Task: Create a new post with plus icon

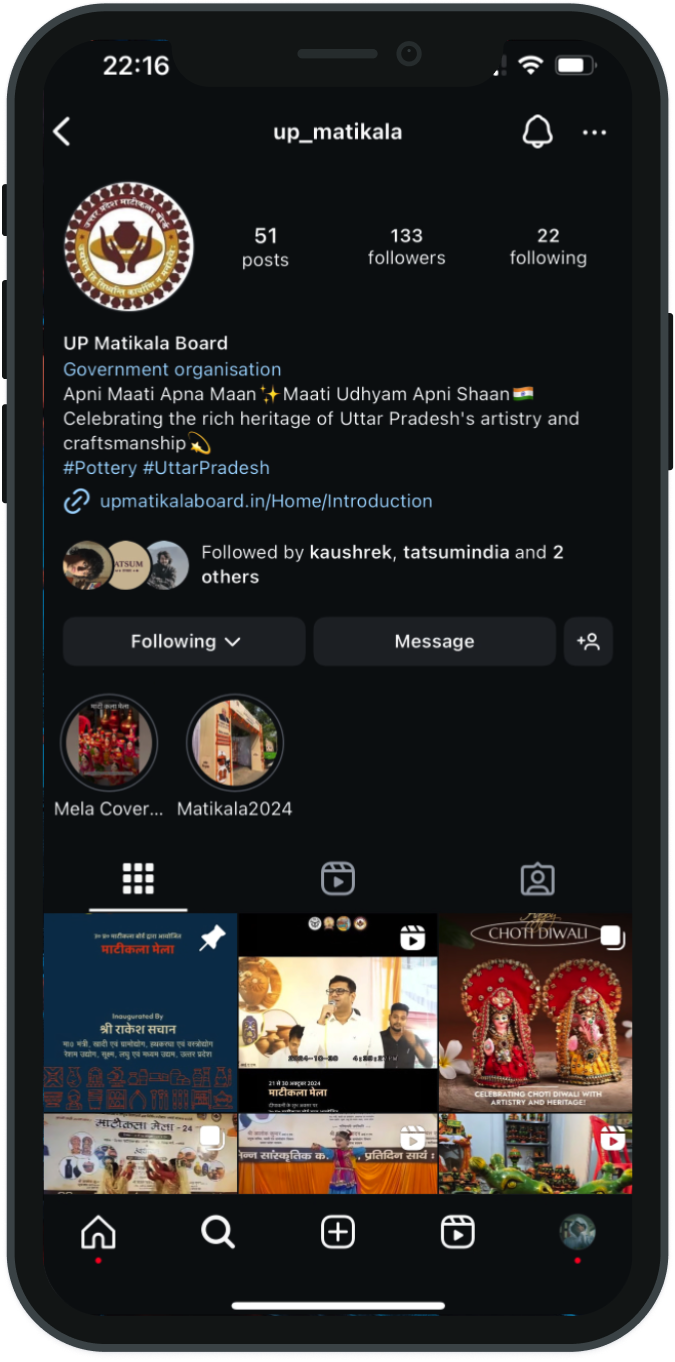Action: click(338, 1232)
